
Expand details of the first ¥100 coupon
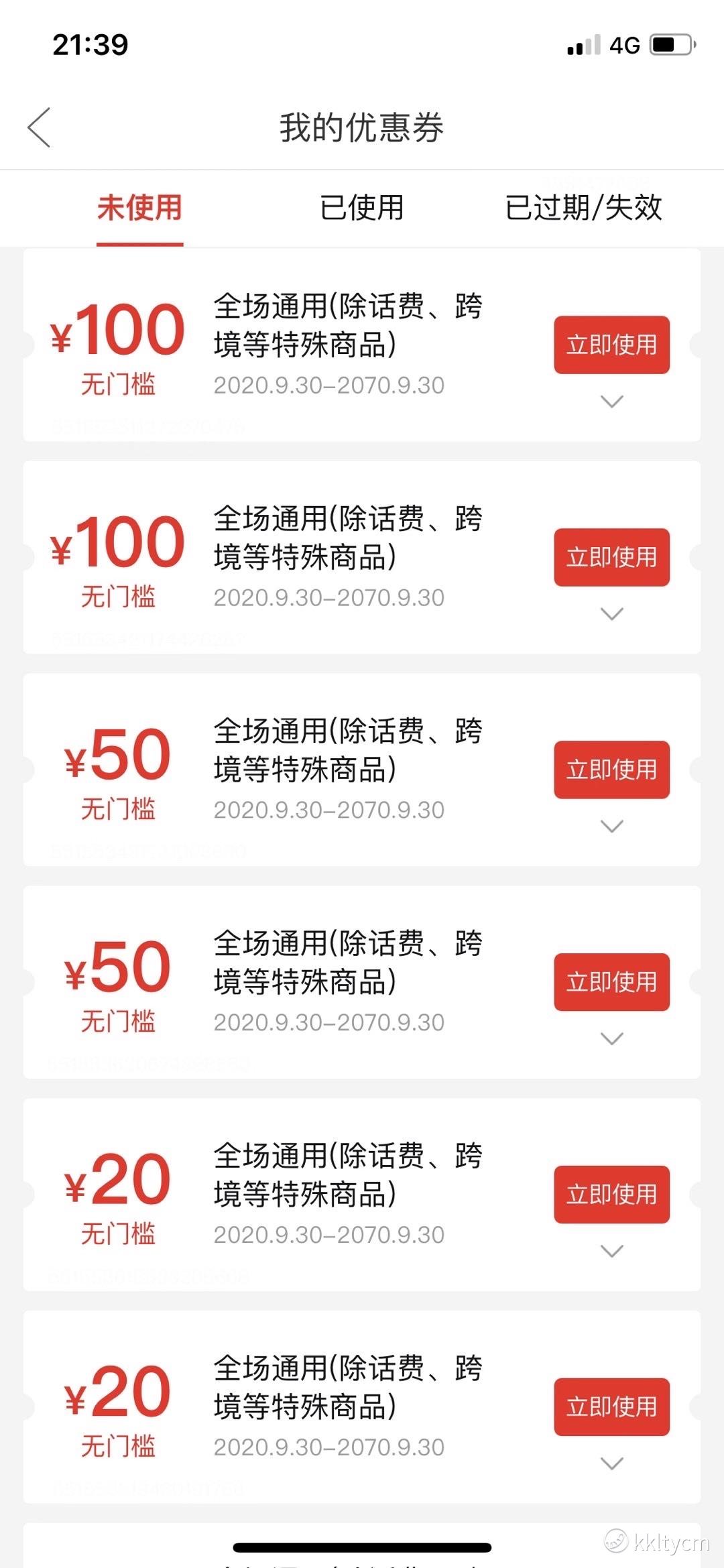[x=612, y=402]
